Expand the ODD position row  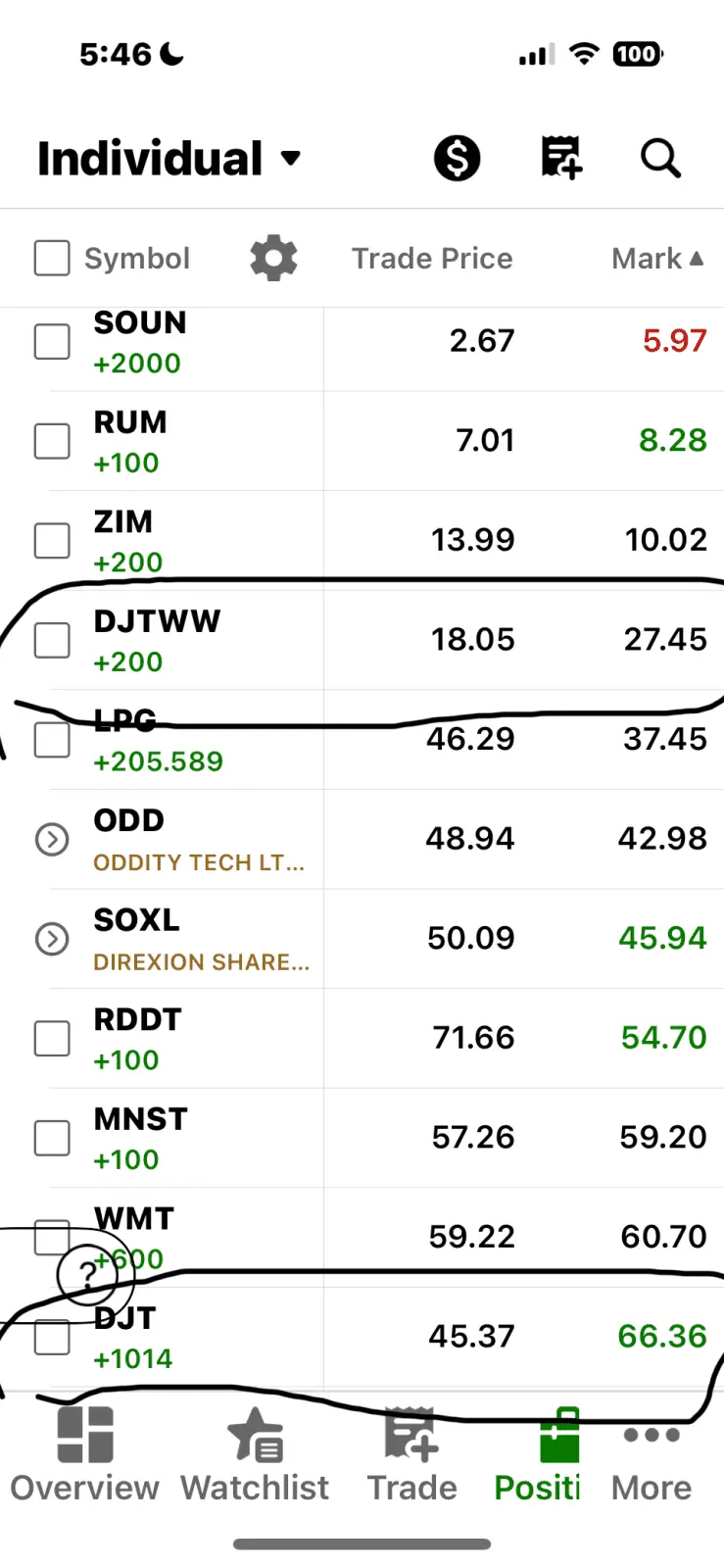pyautogui.click(x=52, y=840)
